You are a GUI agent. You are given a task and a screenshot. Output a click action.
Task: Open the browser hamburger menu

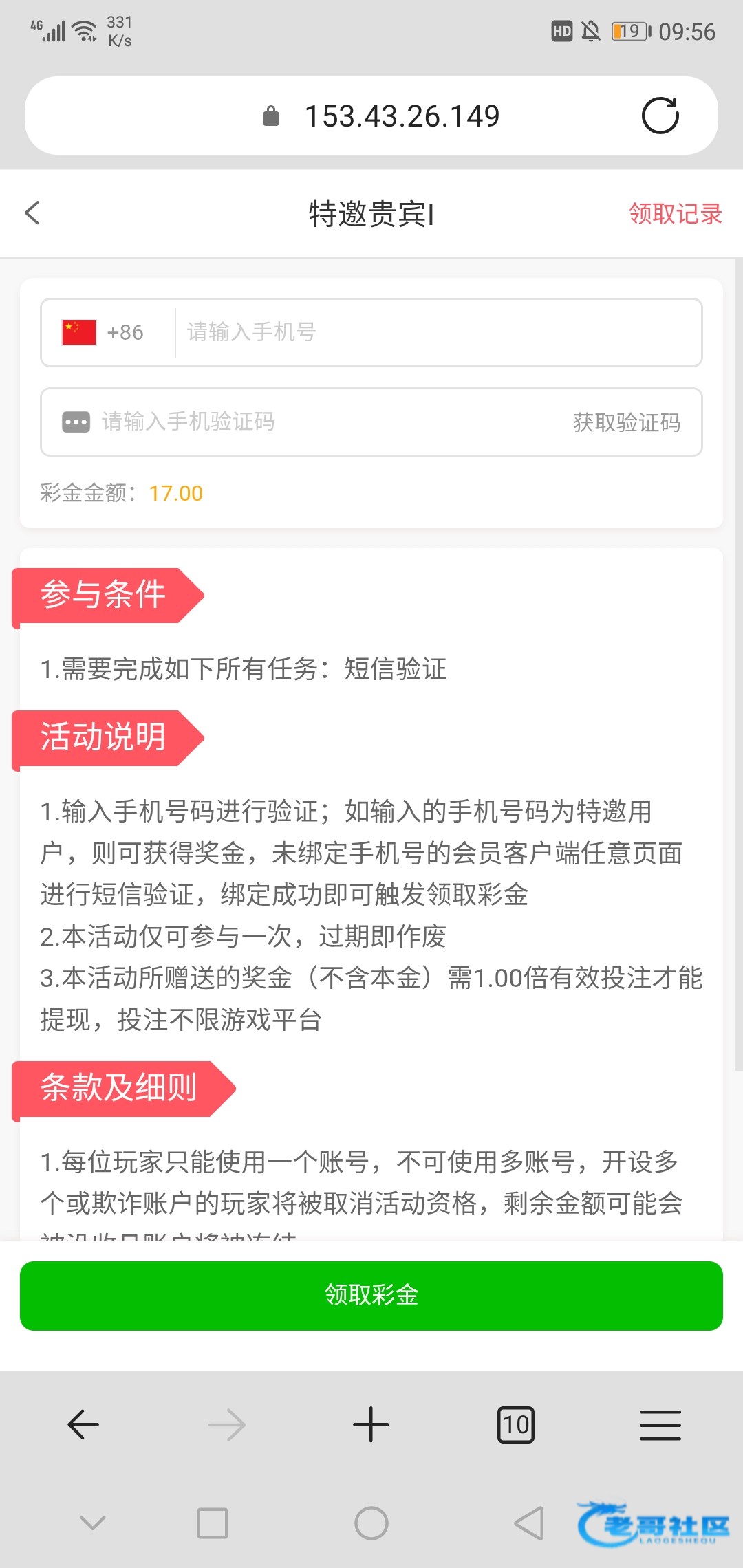660,1424
